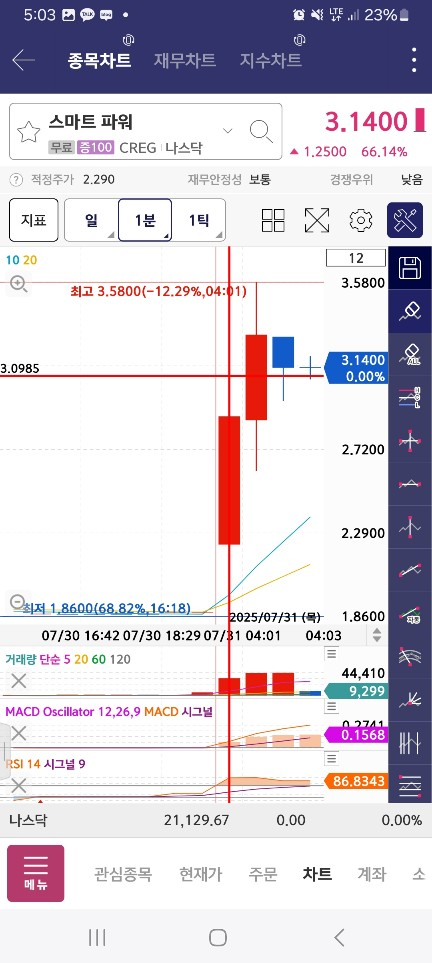Viewport: 432px width, 963px height.
Task: Go back with the top-left arrow
Action: click(23, 60)
